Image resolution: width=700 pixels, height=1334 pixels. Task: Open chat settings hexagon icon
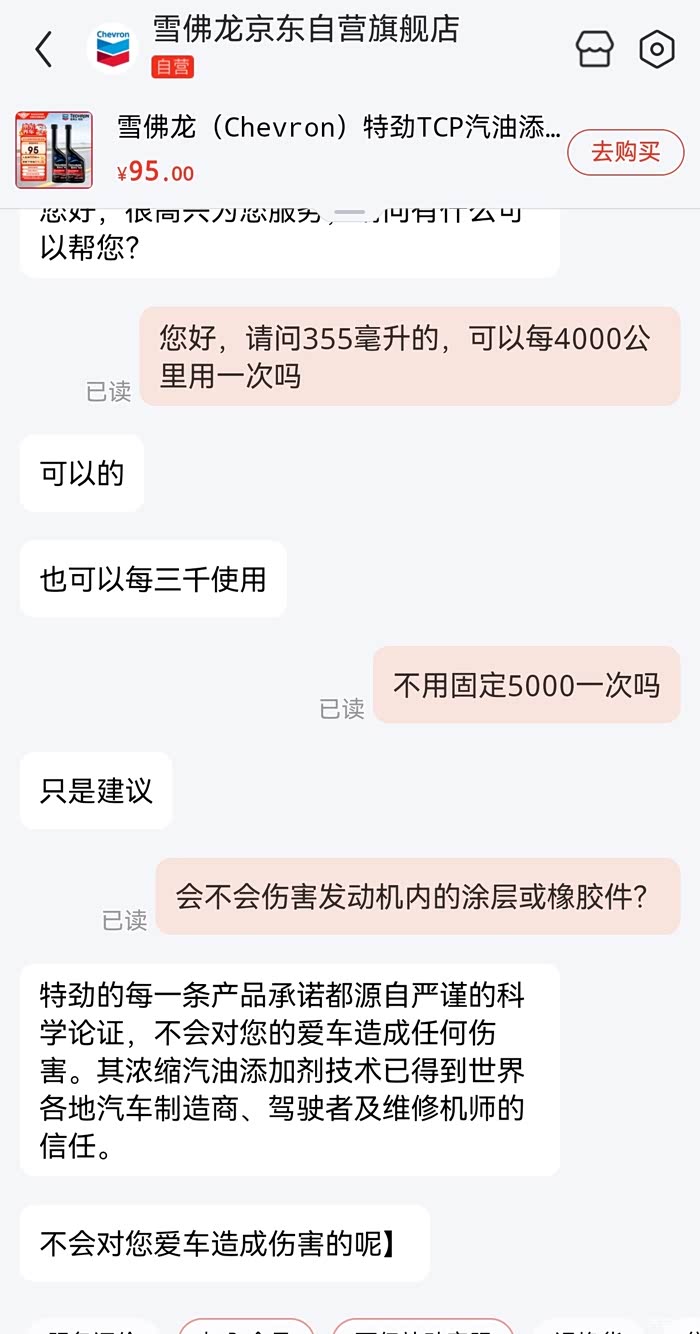657,49
